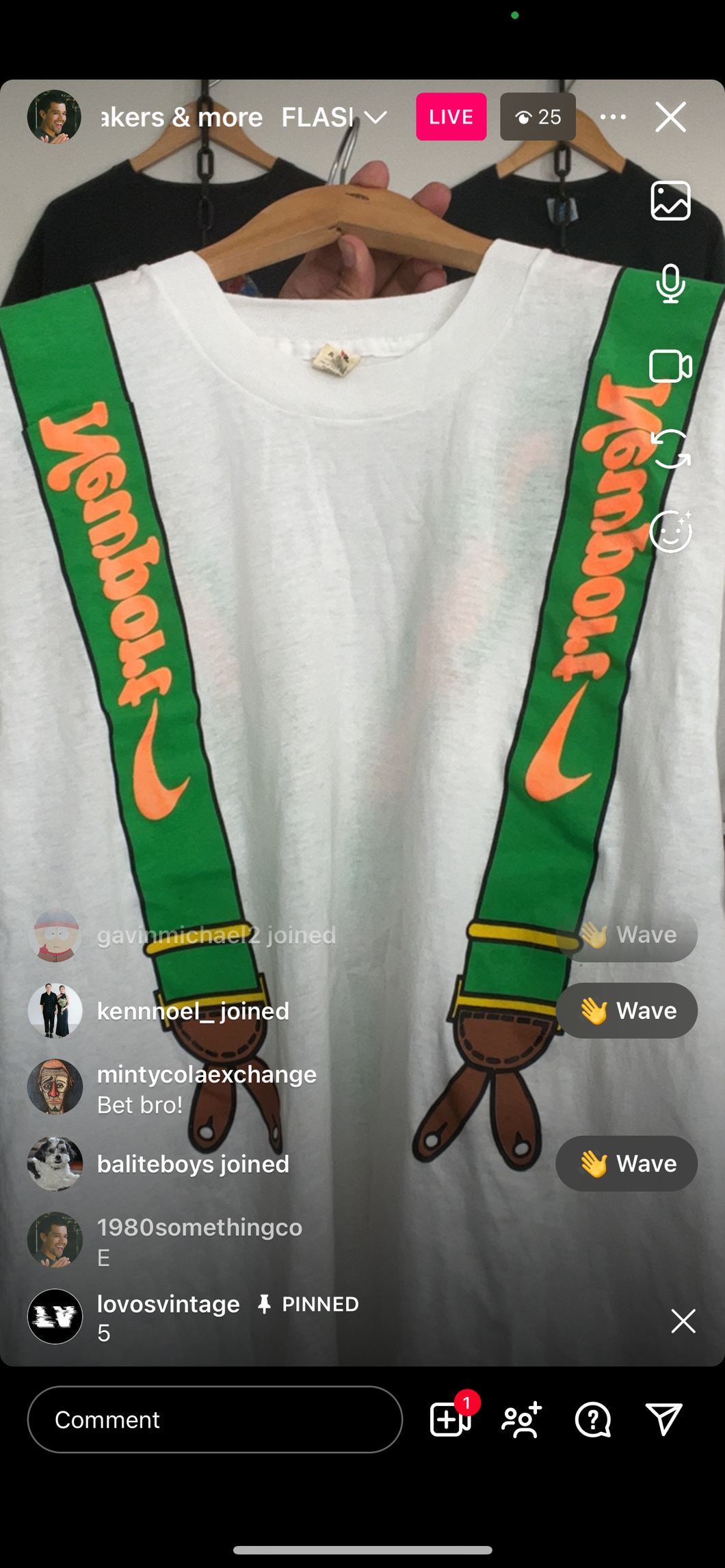The width and height of the screenshot is (725, 1568).
Task: Open live video requests with badge
Action: point(450,1420)
